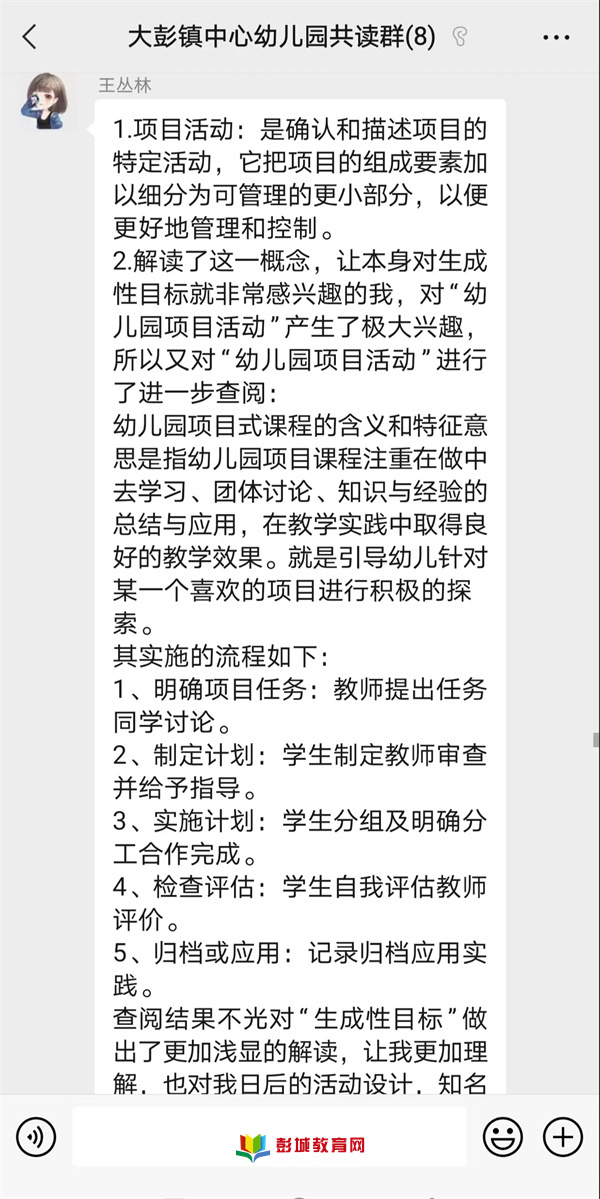
Task: Open group chat details overflow menu
Action: pyautogui.click(x=556, y=38)
